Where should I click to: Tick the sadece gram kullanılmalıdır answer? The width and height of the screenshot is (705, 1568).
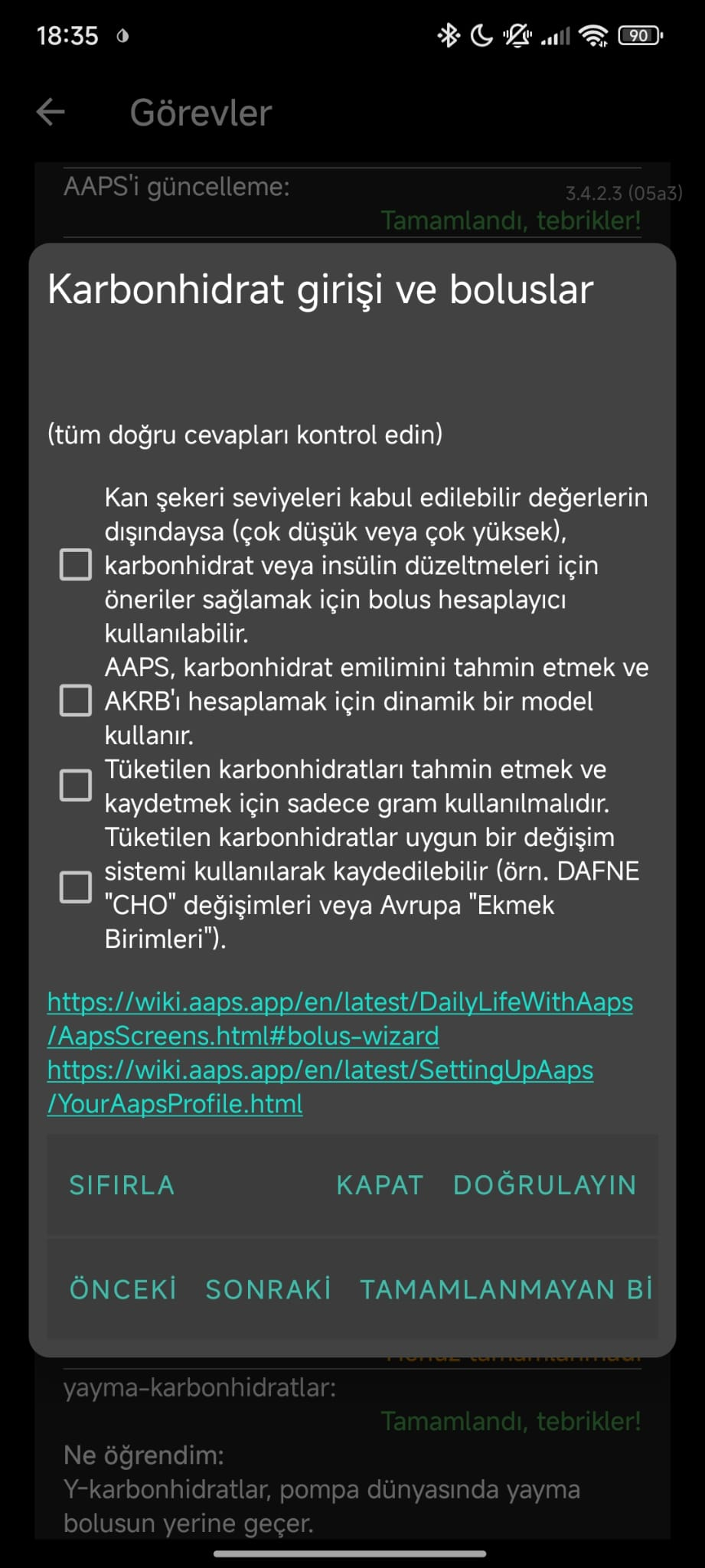click(x=76, y=786)
